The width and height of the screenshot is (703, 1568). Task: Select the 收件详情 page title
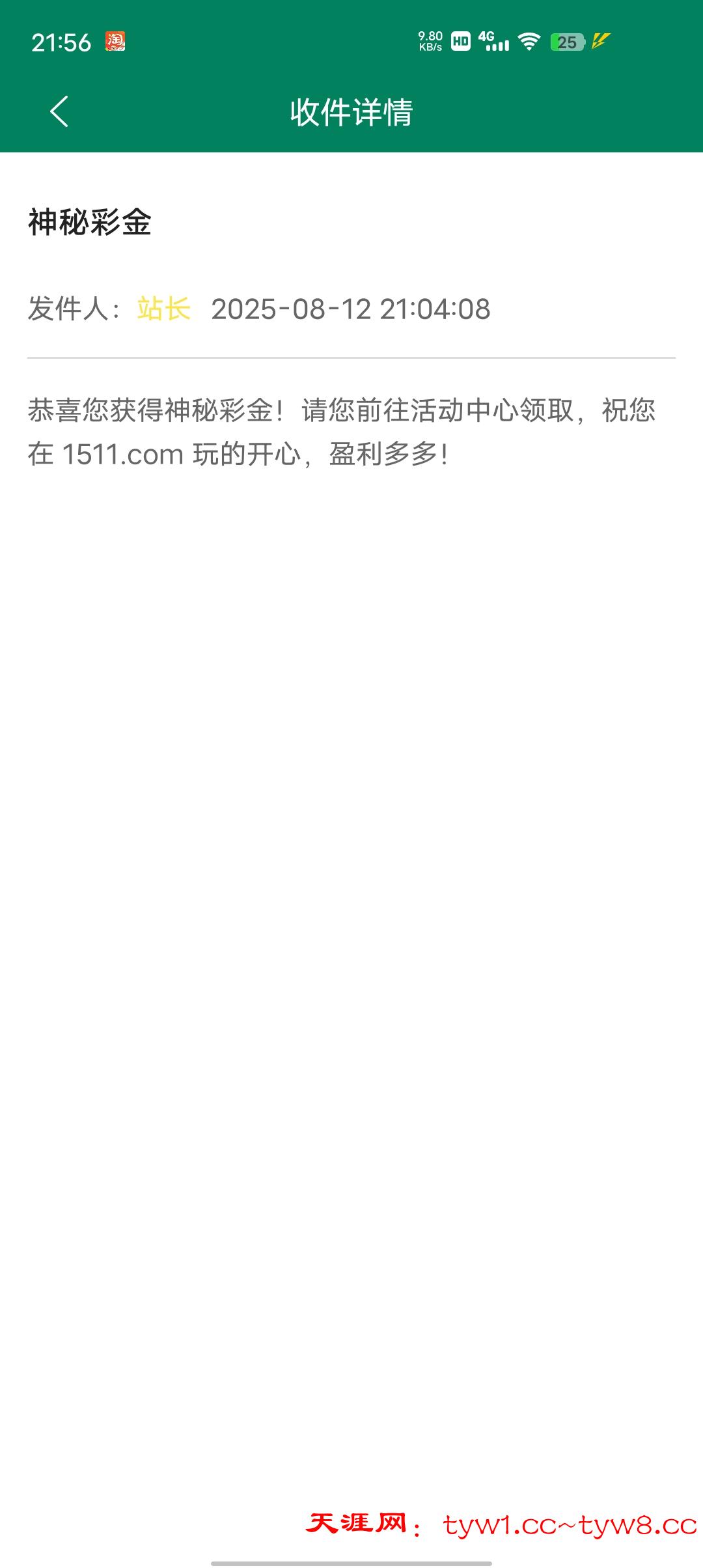[351, 111]
